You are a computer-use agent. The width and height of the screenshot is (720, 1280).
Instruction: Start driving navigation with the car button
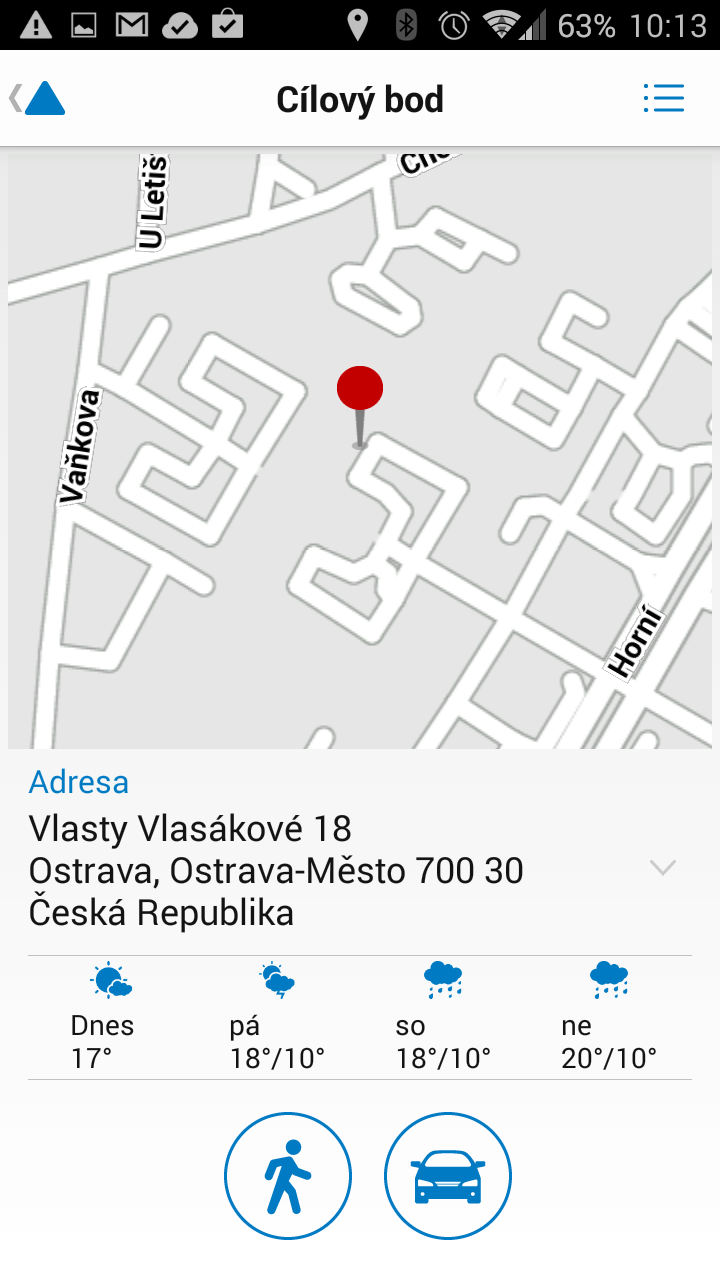(448, 1176)
